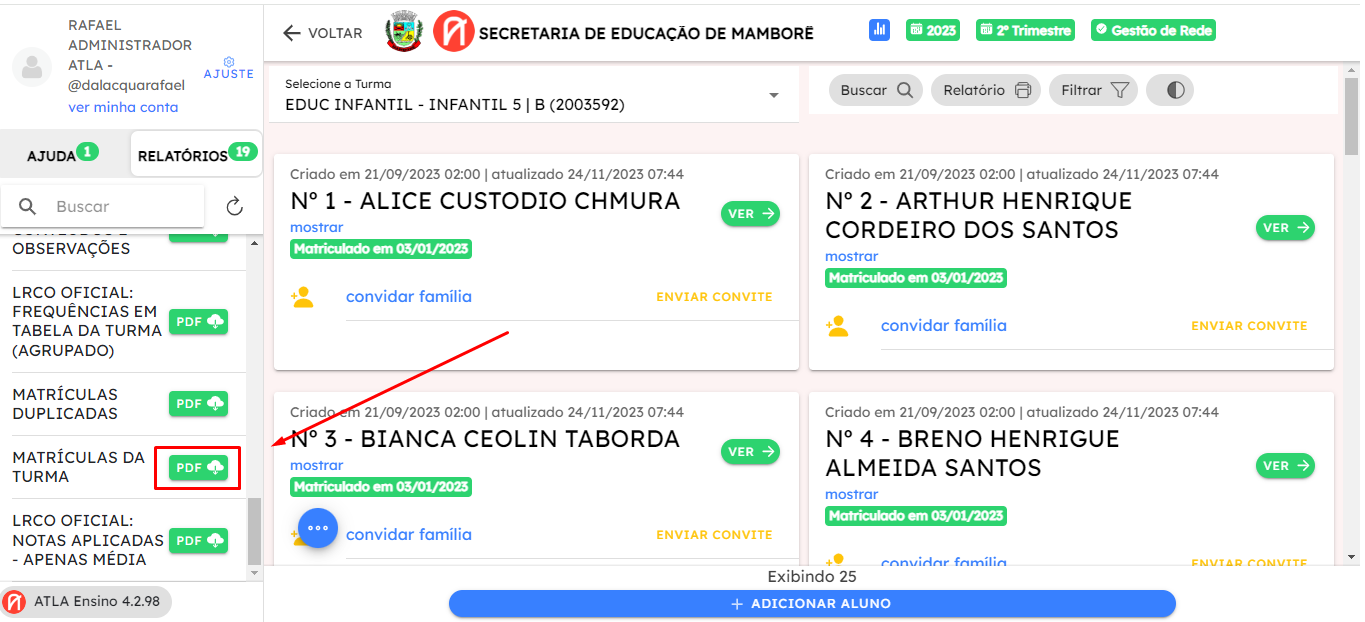Open the Filtrar filter chip

(1095, 90)
